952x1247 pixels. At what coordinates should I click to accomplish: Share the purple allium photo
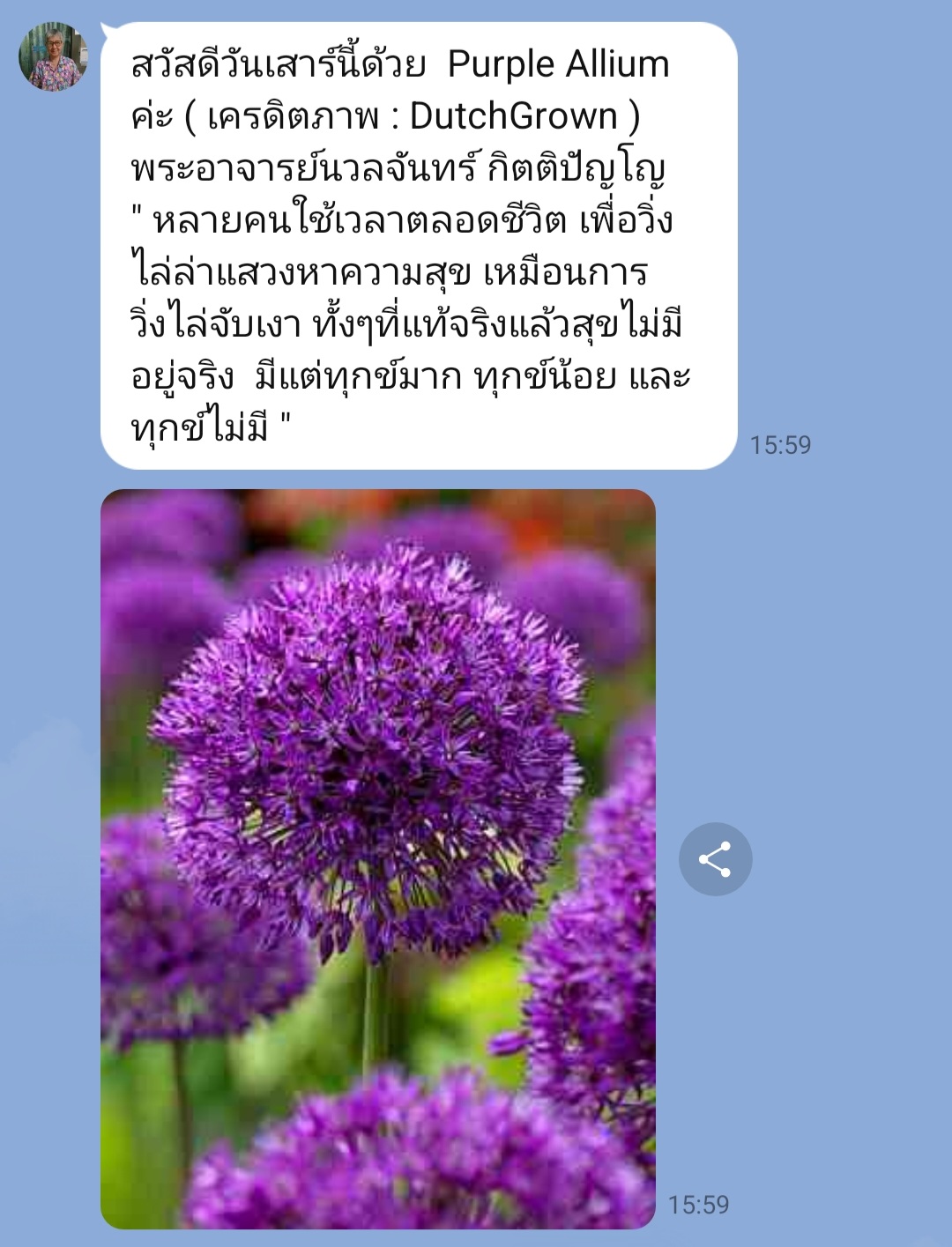click(x=715, y=859)
